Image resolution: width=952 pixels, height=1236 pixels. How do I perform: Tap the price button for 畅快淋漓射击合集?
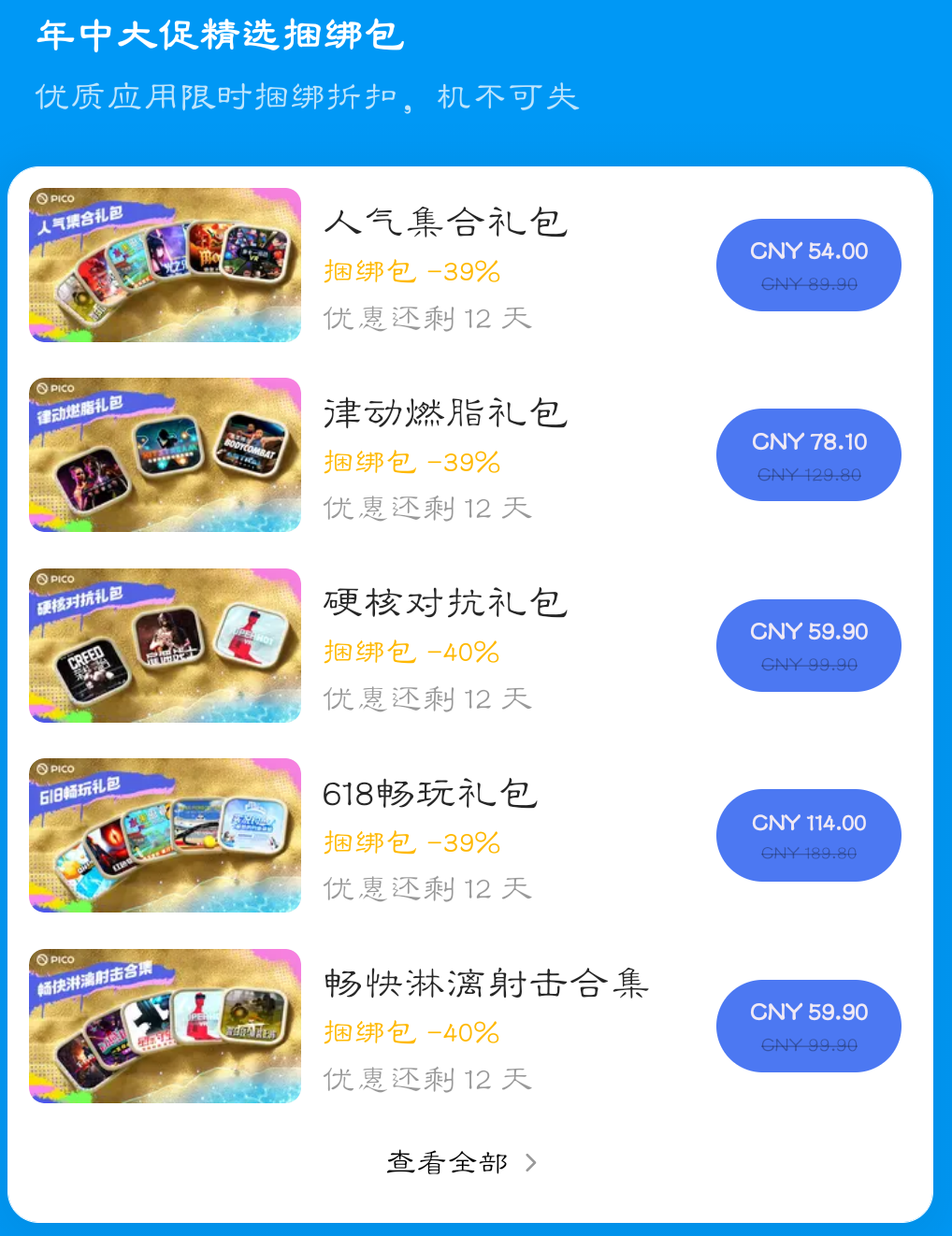(808, 1026)
